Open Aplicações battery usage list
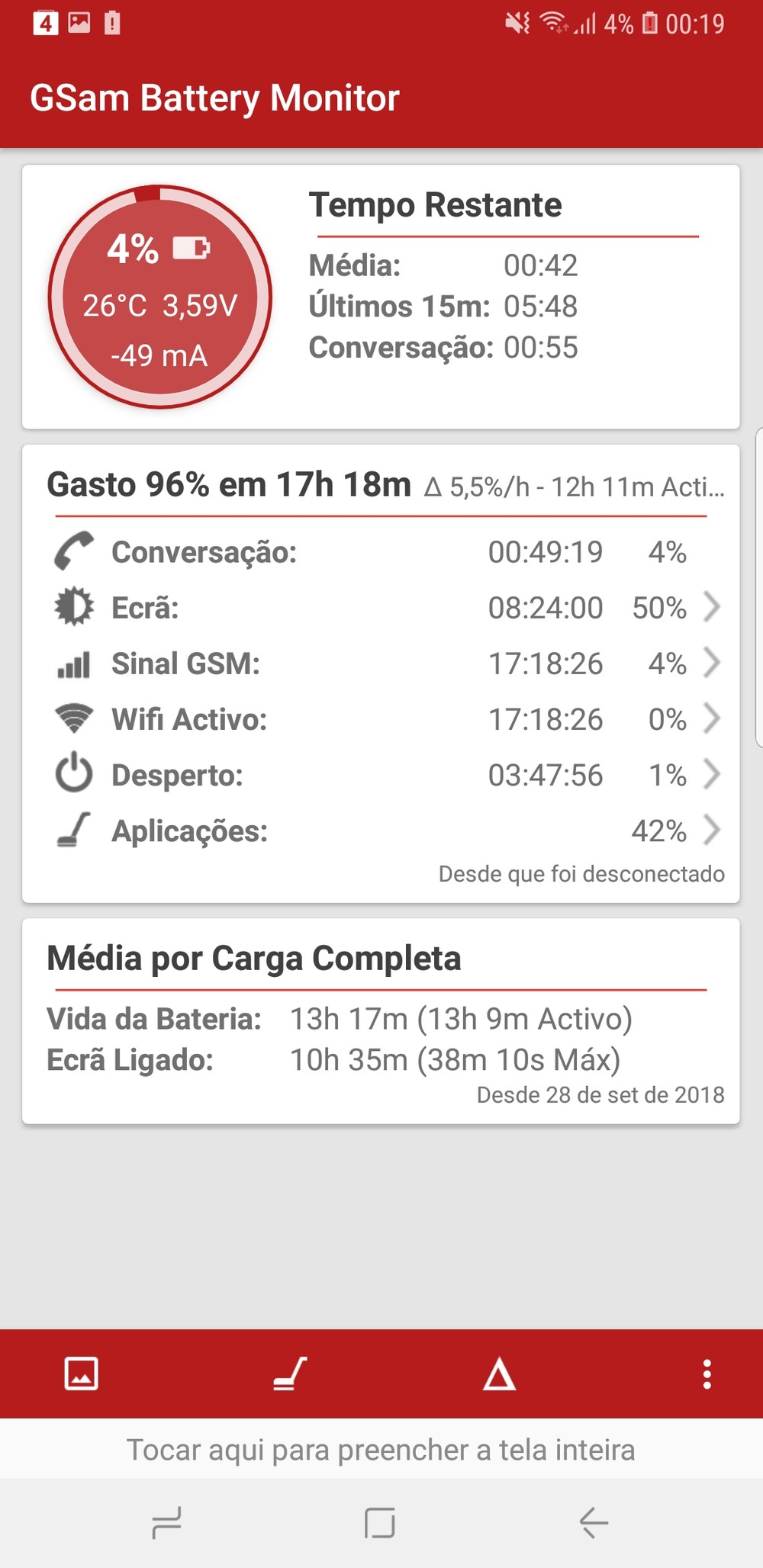 [381, 831]
